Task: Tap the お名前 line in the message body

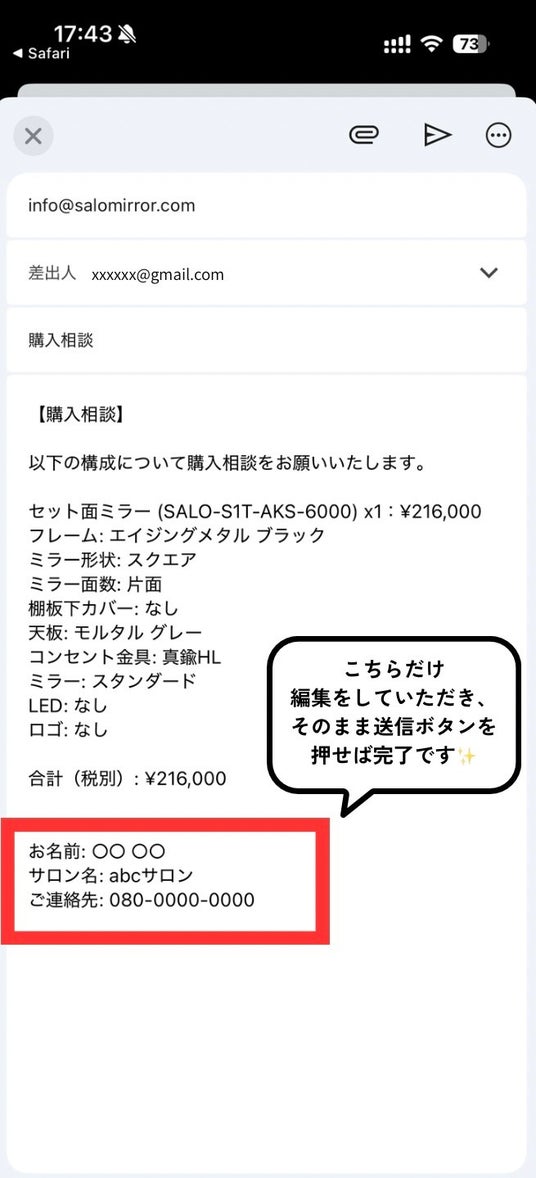Action: (x=96, y=852)
